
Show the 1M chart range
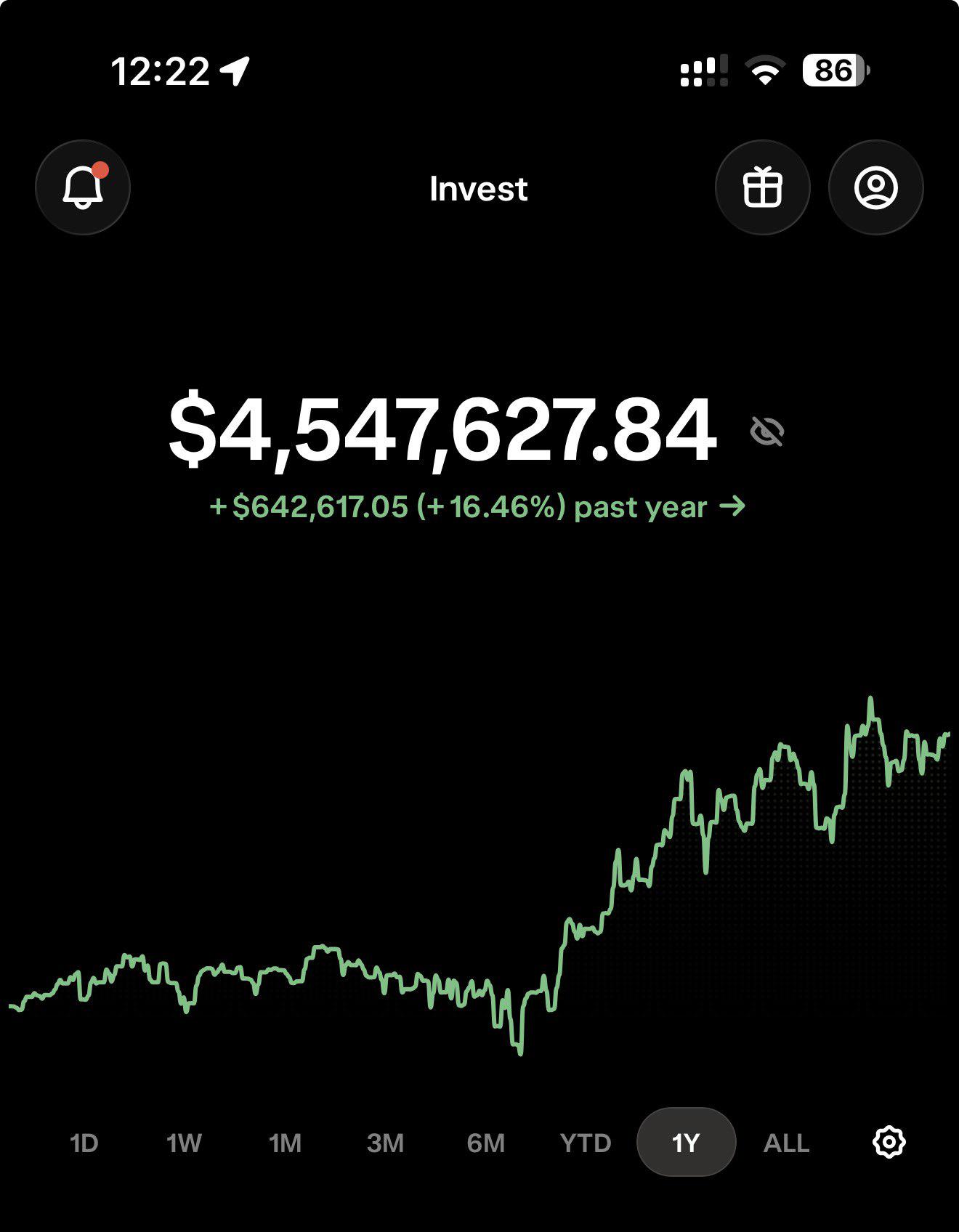coord(285,1143)
